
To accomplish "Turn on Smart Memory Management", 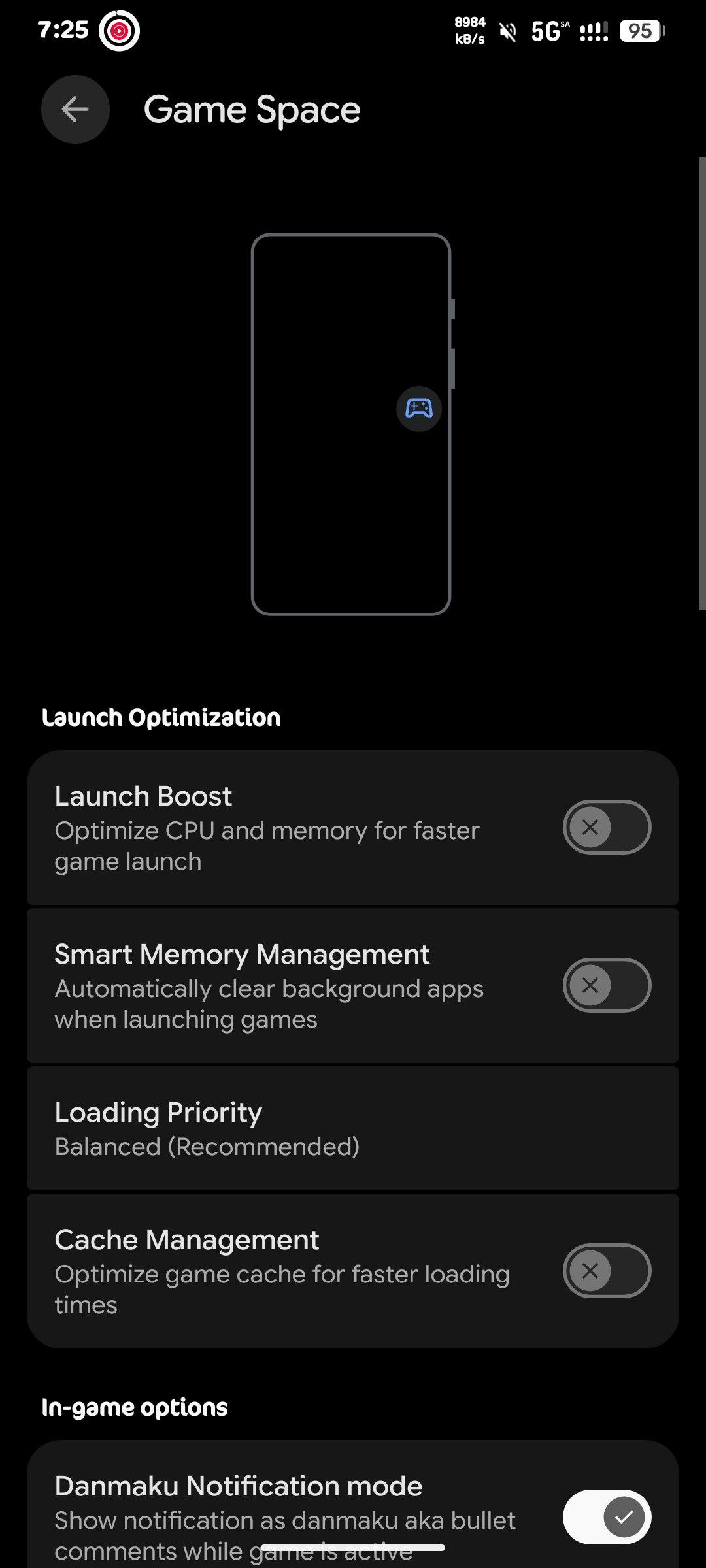I will (x=607, y=985).
